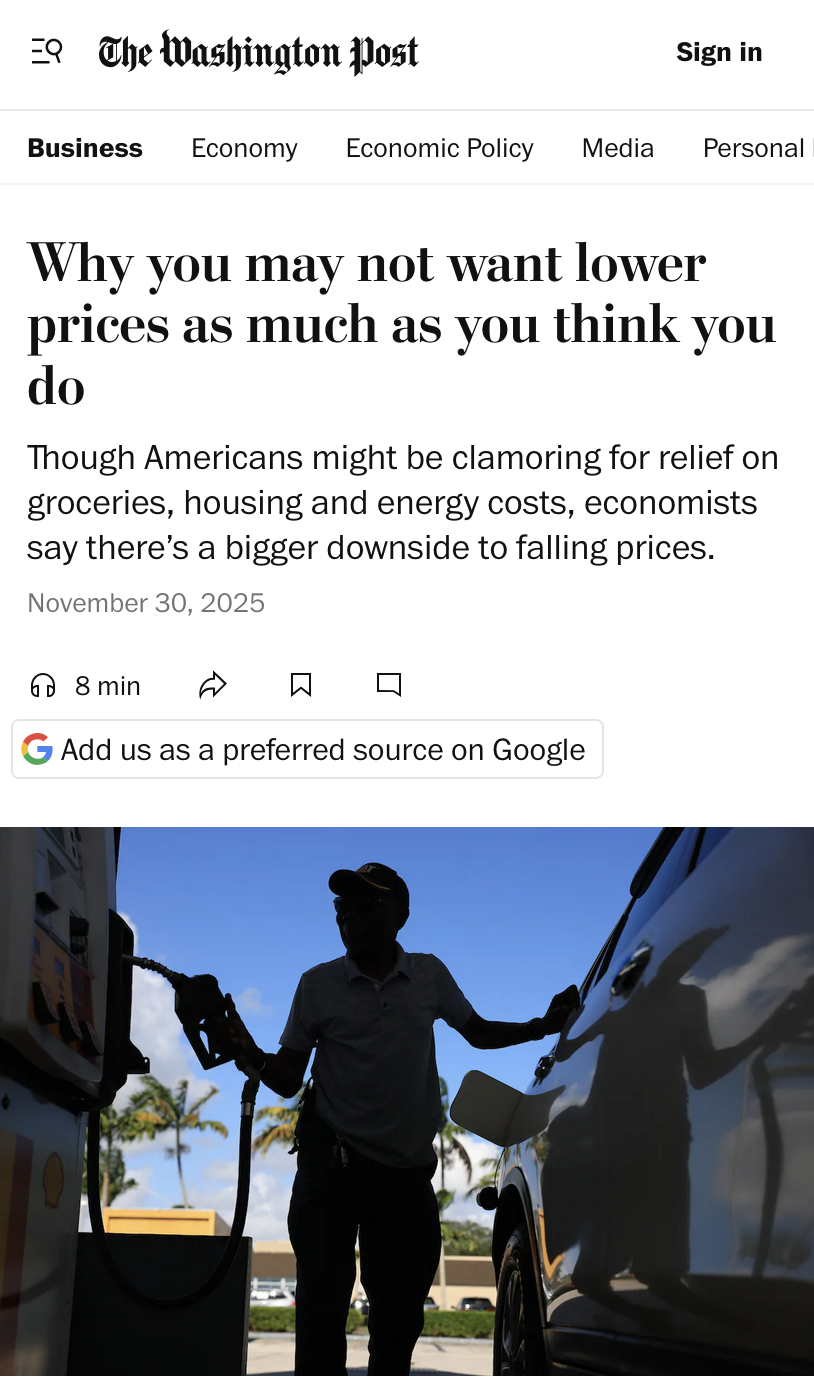Open the Media section tab
The height and width of the screenshot is (1396, 814).
click(617, 148)
